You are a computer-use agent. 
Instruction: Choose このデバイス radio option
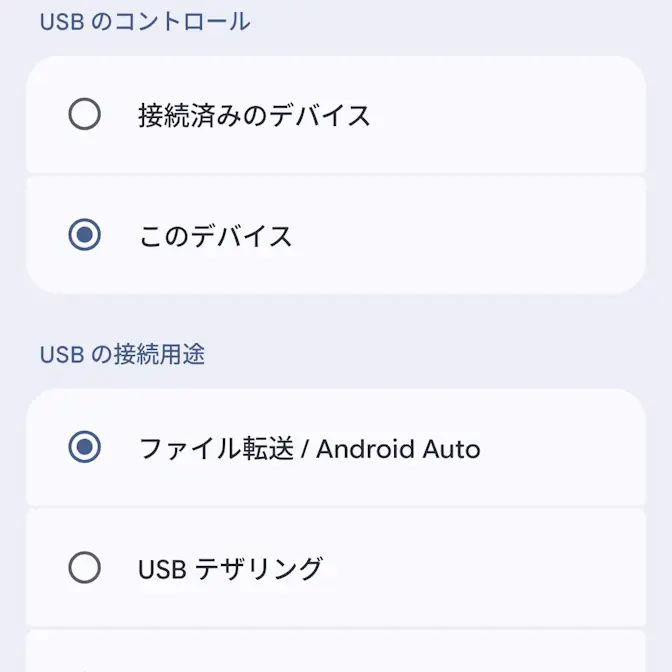point(85,236)
